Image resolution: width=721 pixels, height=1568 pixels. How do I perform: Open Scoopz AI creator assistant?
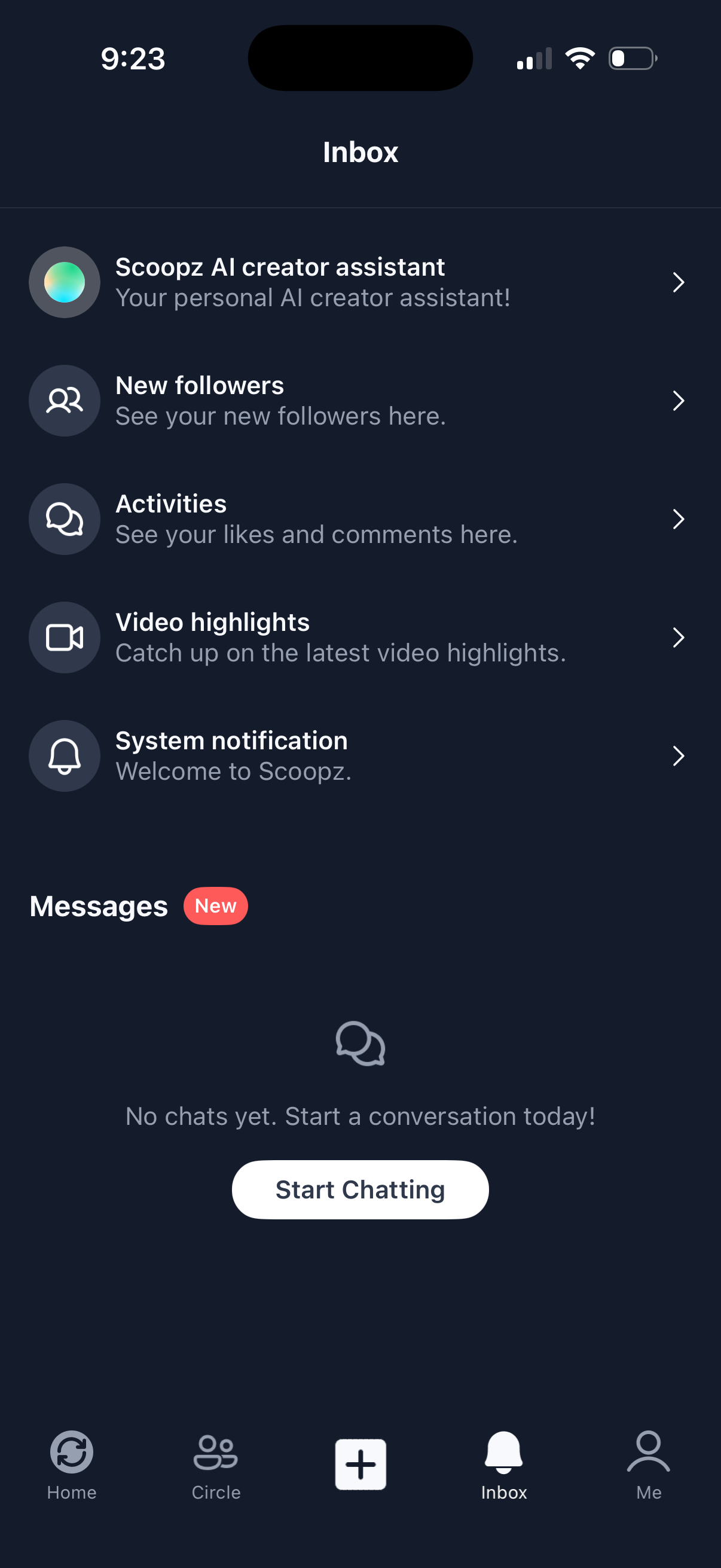tap(359, 282)
